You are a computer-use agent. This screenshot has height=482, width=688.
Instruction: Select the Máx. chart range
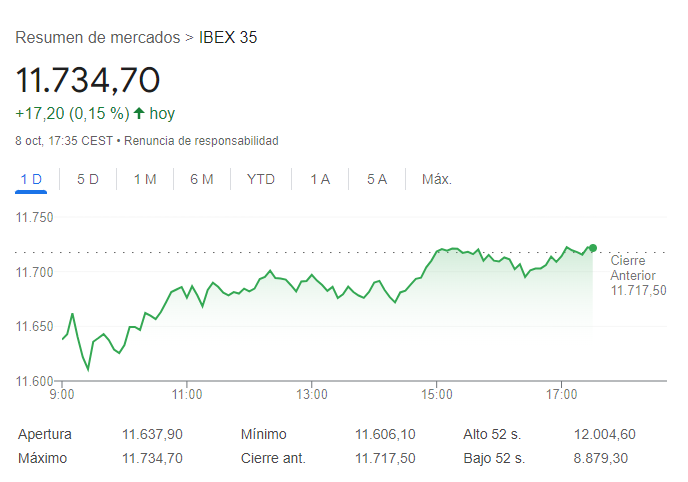coord(437,179)
